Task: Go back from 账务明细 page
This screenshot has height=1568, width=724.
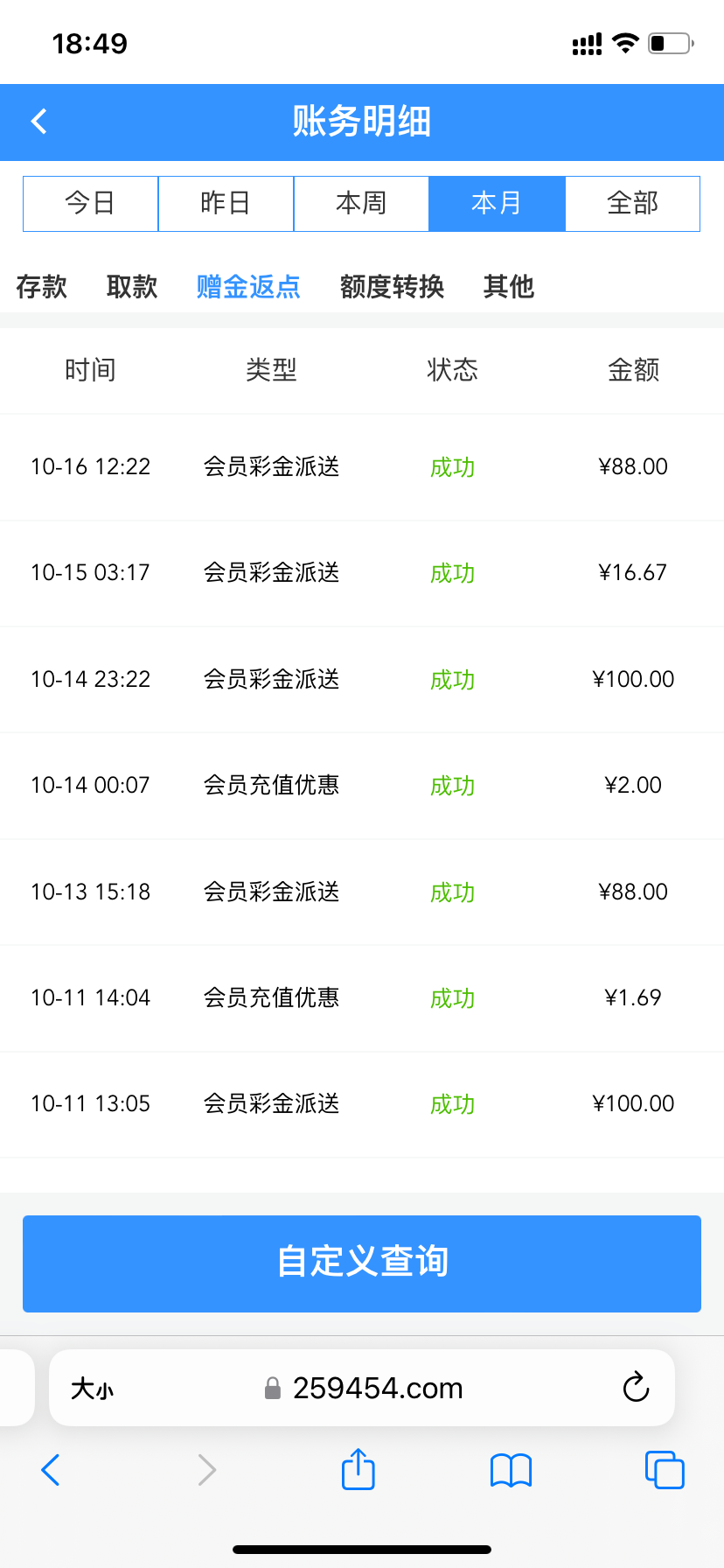Action: point(38,122)
